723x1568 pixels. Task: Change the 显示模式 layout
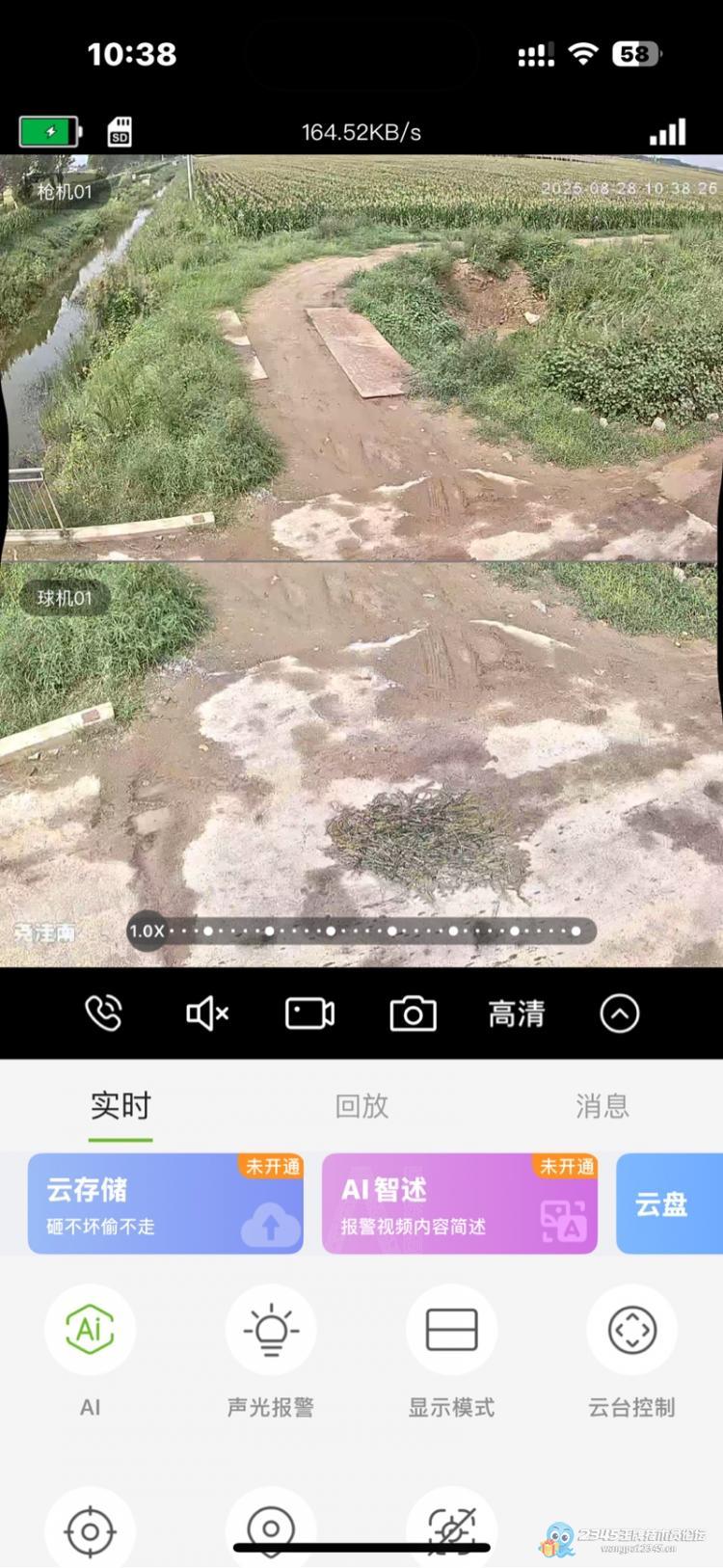(451, 1331)
